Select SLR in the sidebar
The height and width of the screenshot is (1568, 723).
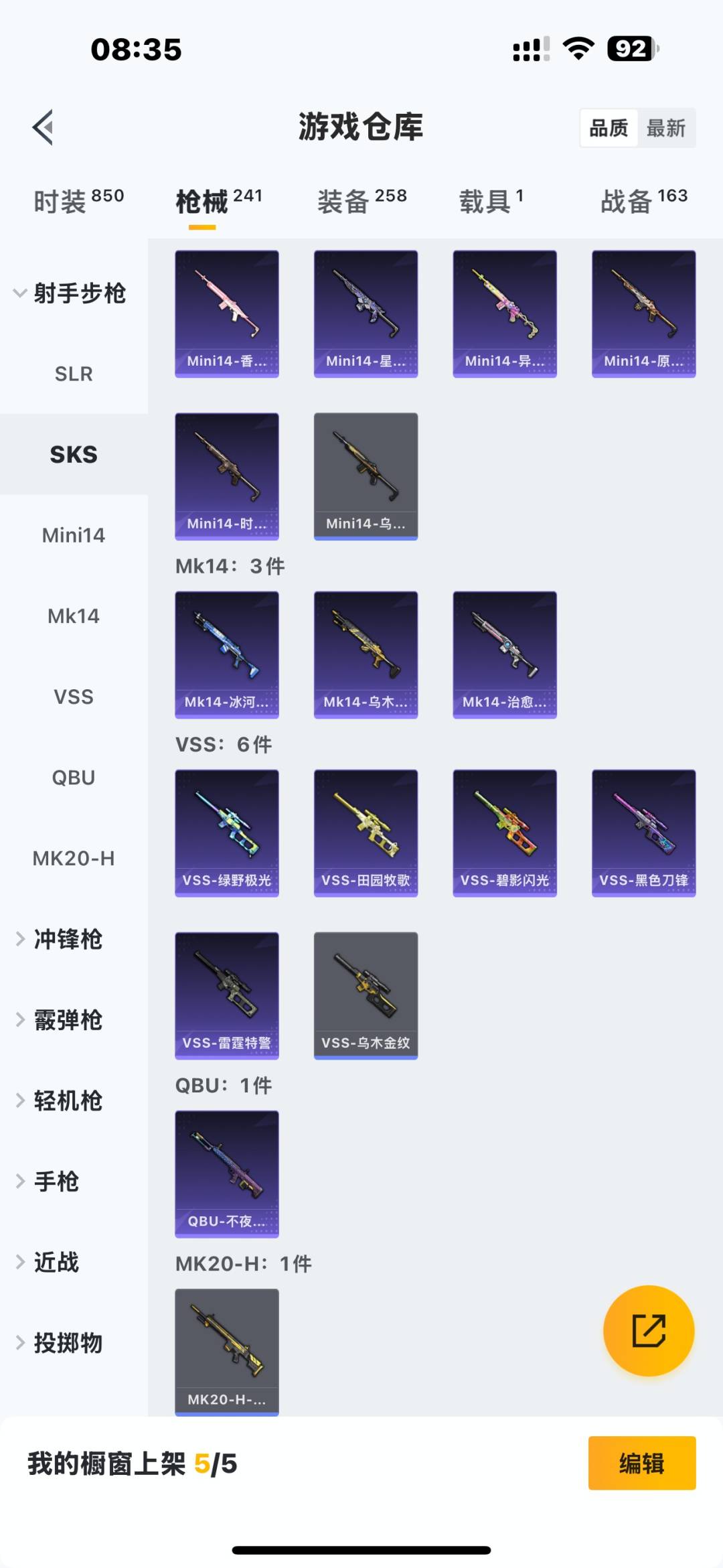74,374
